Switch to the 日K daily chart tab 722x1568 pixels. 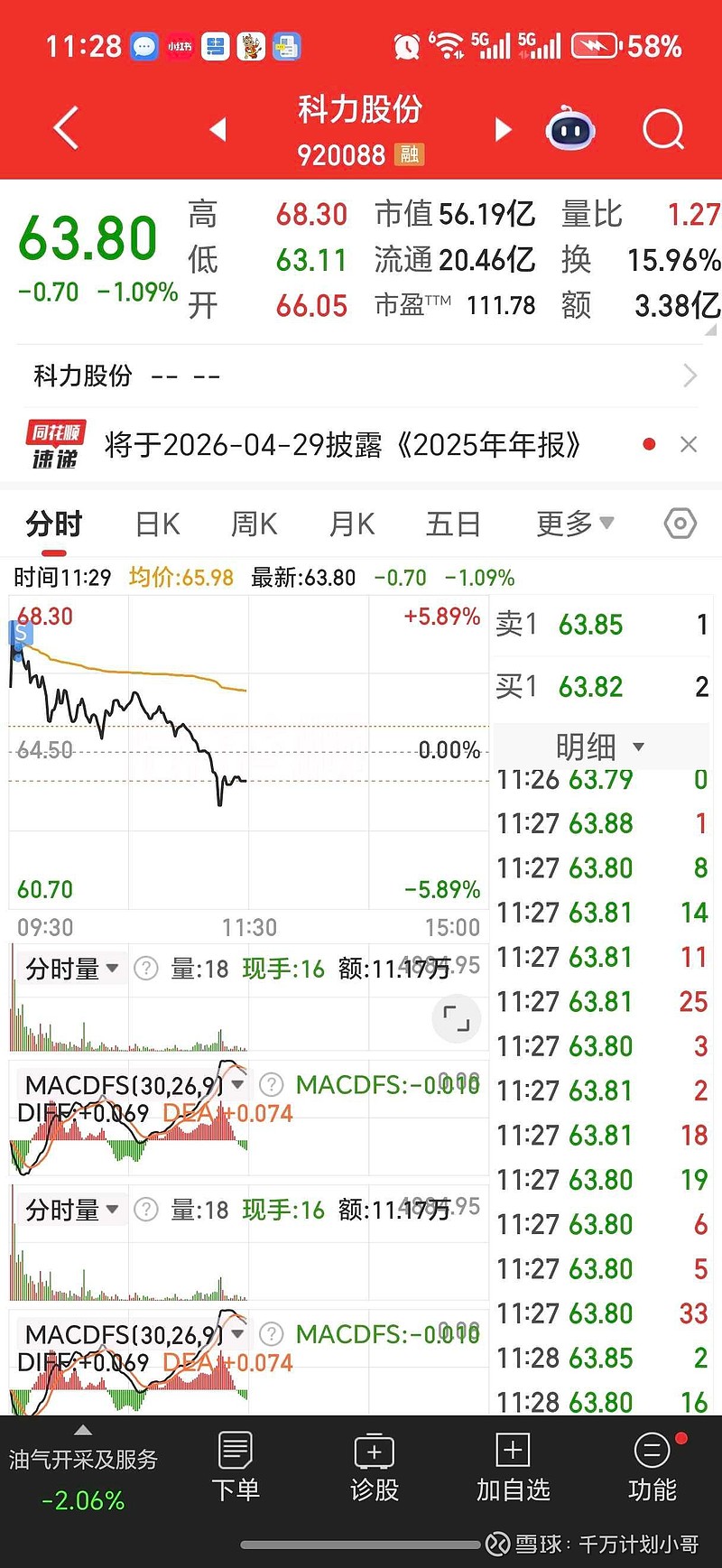point(156,524)
